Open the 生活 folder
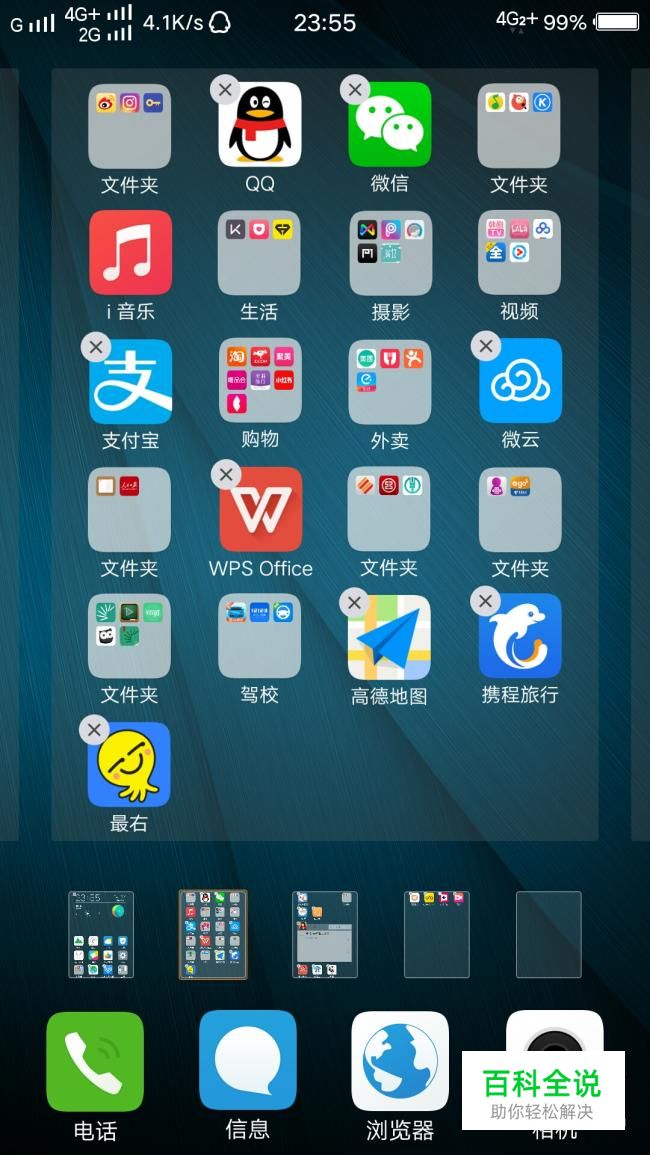This screenshot has width=650, height=1155. [x=260, y=253]
